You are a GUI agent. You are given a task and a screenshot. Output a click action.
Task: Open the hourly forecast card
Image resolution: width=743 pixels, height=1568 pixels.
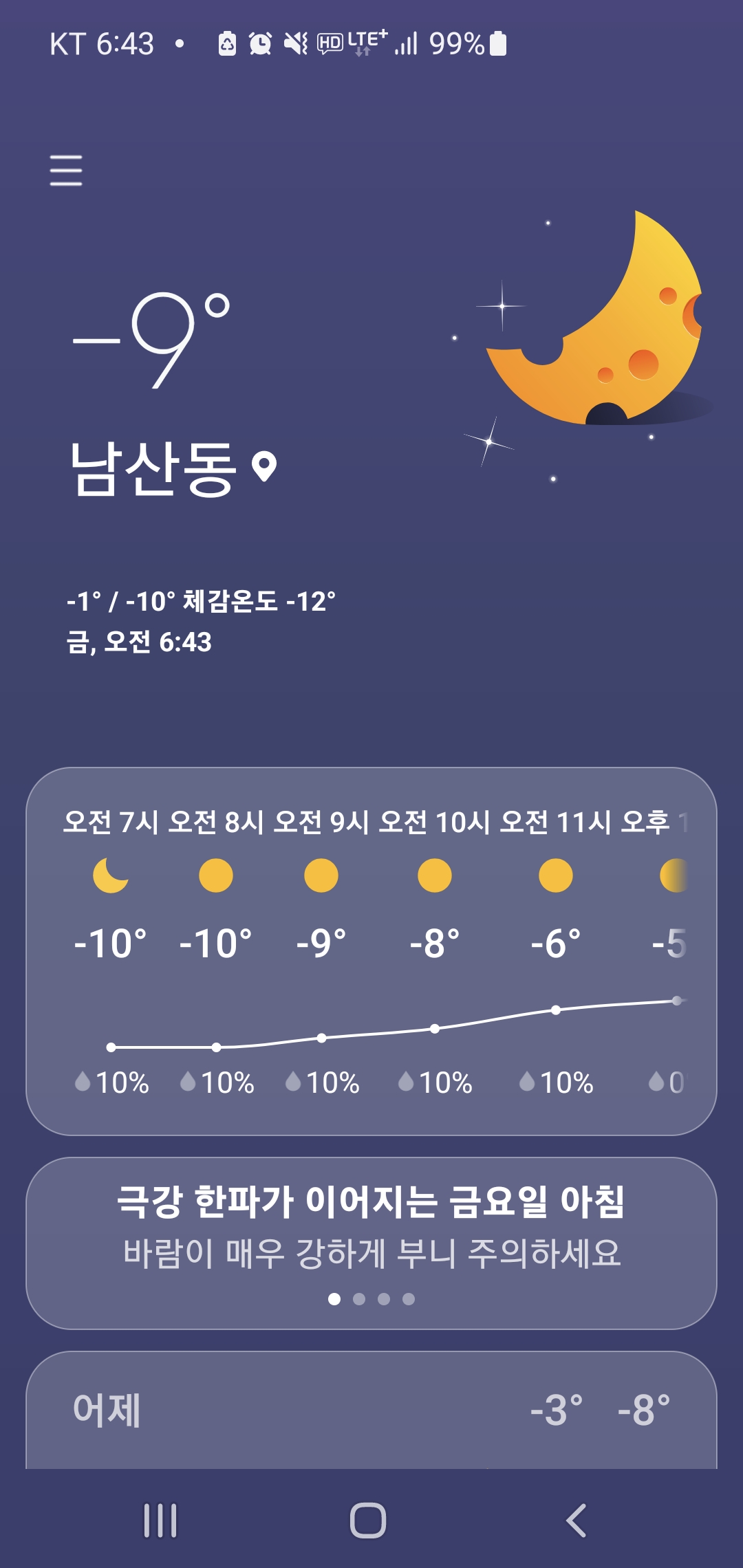[x=371, y=950]
